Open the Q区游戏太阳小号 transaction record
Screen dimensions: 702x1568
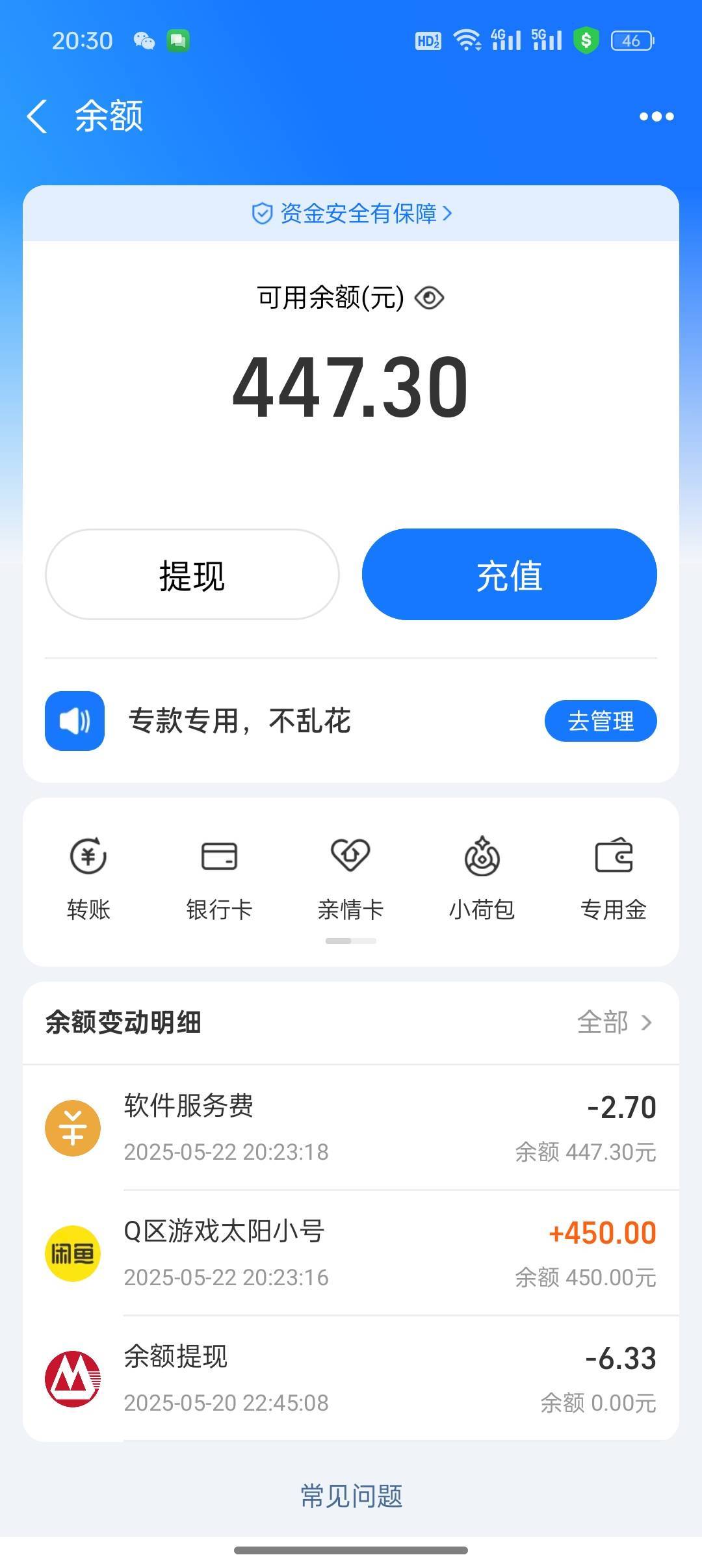click(x=351, y=1253)
